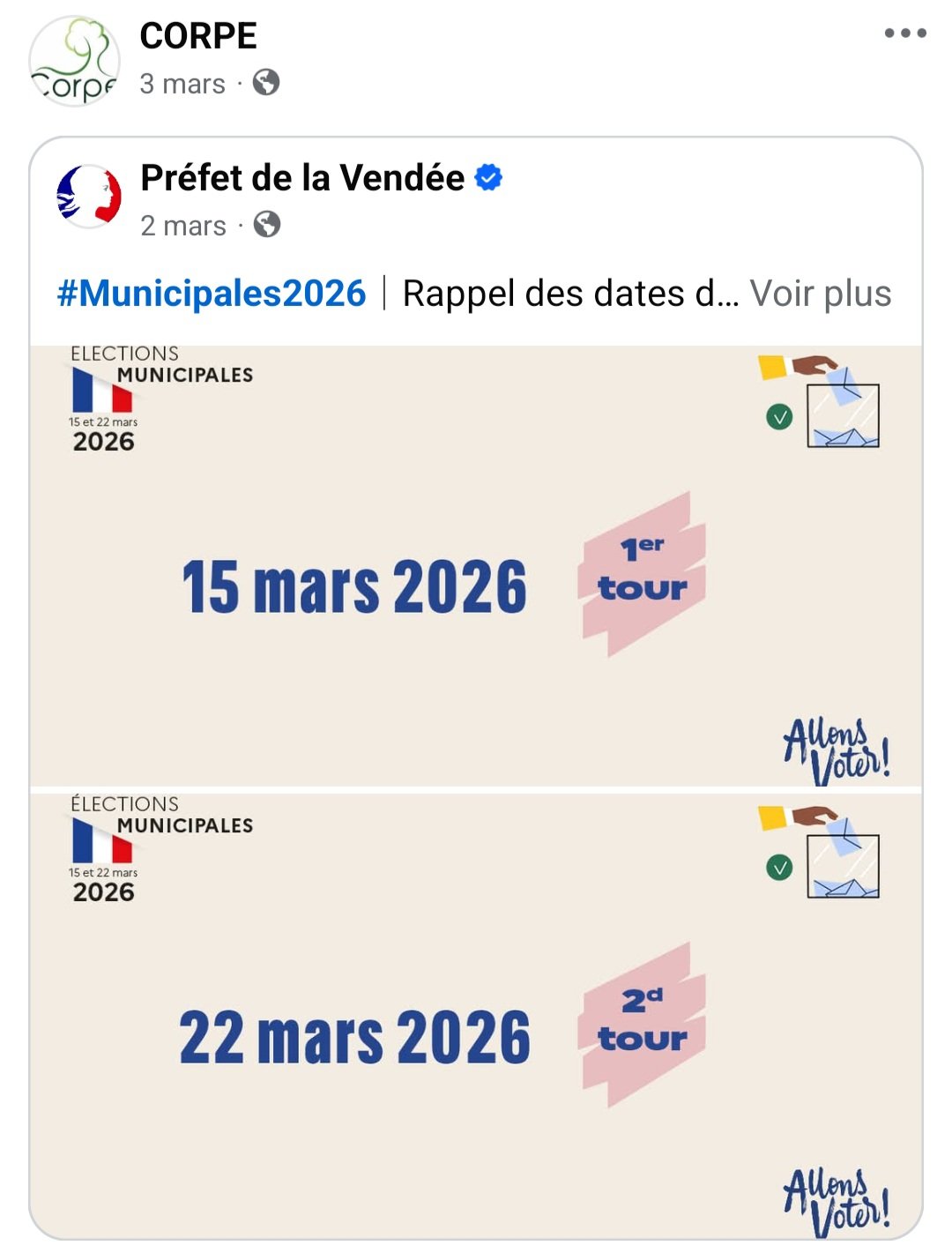Open the Préfet de la Vendée page

pos(302,178)
